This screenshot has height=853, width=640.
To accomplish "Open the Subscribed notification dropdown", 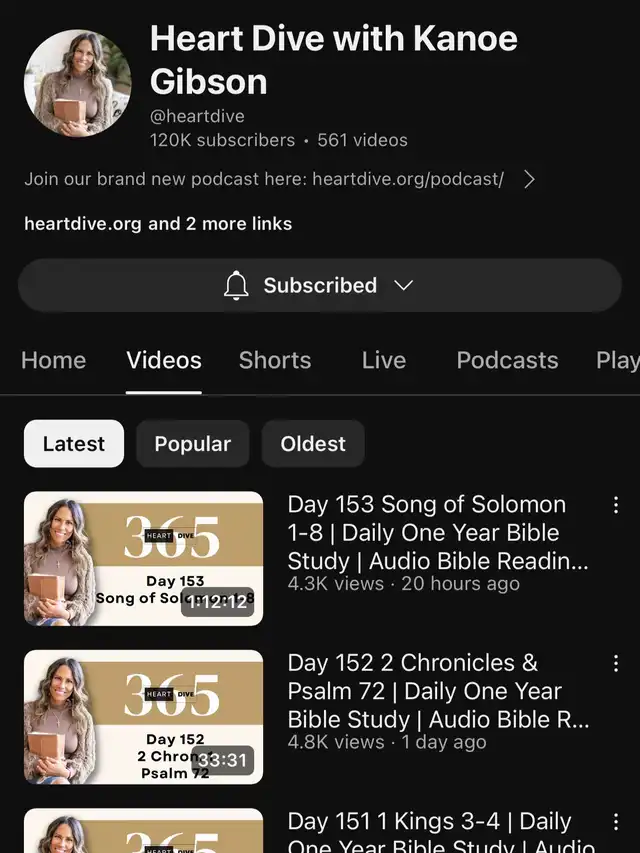I will tap(319, 286).
